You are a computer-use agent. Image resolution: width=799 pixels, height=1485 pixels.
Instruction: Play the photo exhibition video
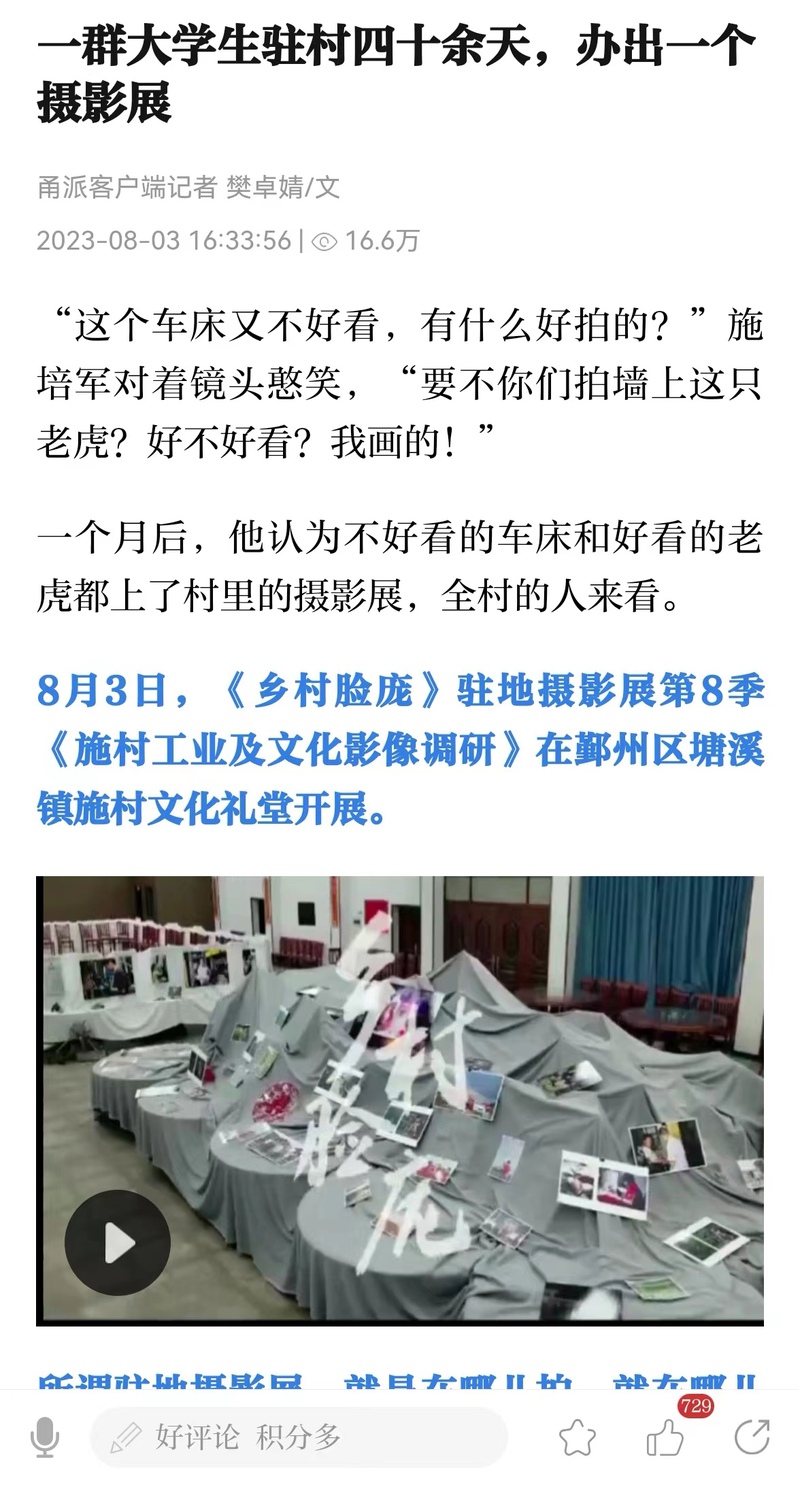[117, 1243]
